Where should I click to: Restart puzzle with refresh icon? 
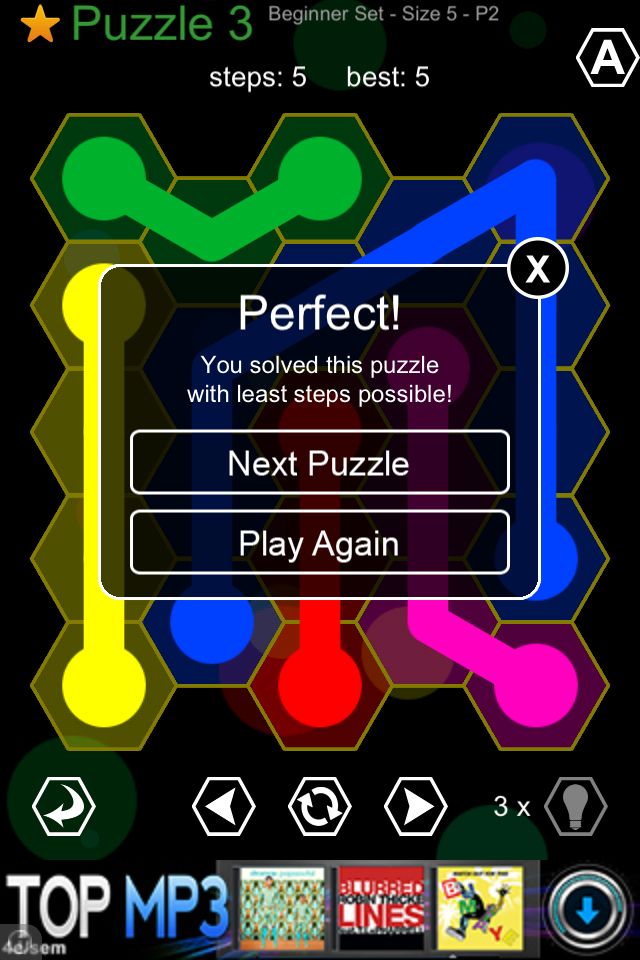pos(319,806)
